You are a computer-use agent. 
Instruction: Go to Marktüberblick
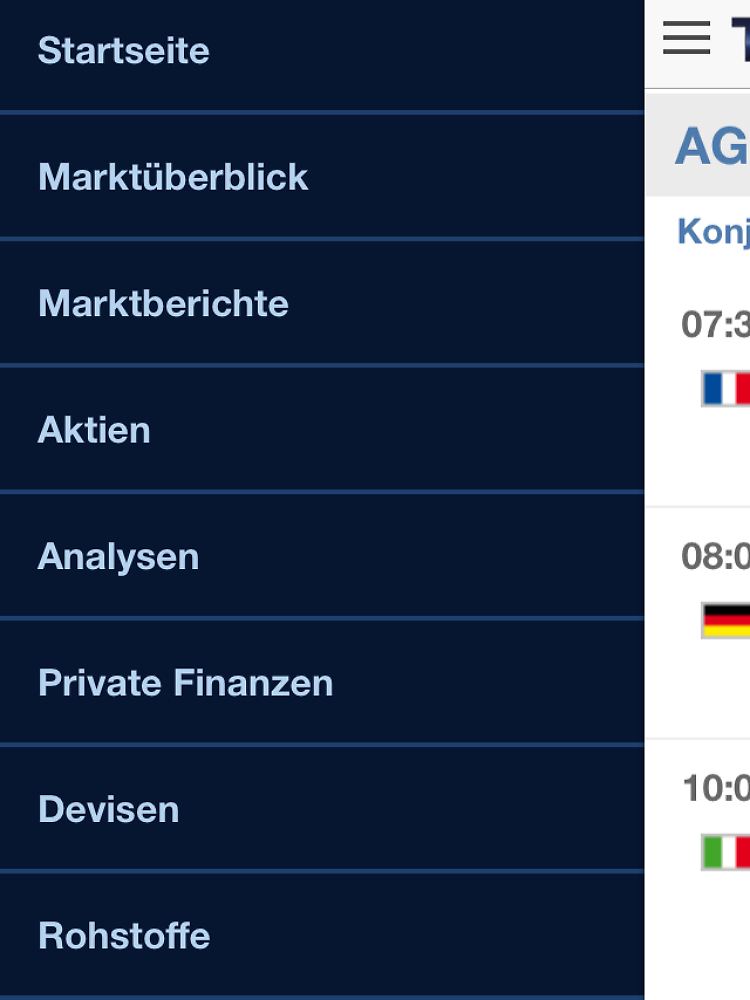click(173, 177)
